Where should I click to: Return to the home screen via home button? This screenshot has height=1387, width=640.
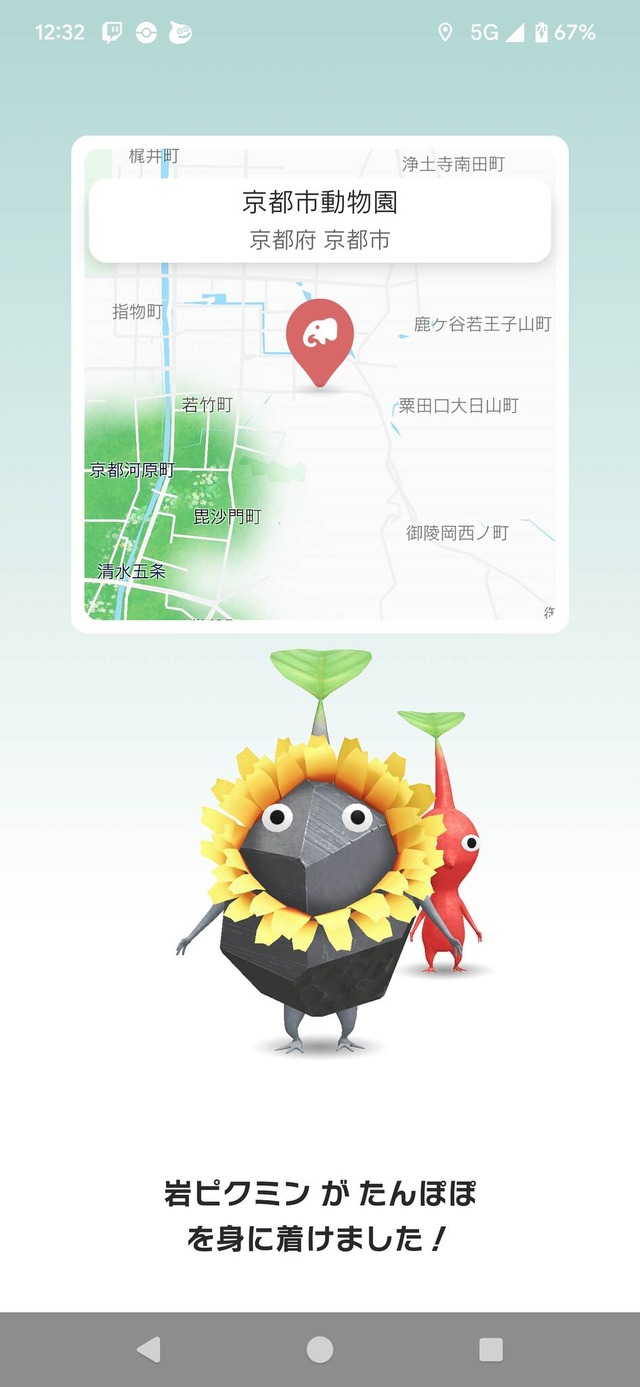[320, 1349]
